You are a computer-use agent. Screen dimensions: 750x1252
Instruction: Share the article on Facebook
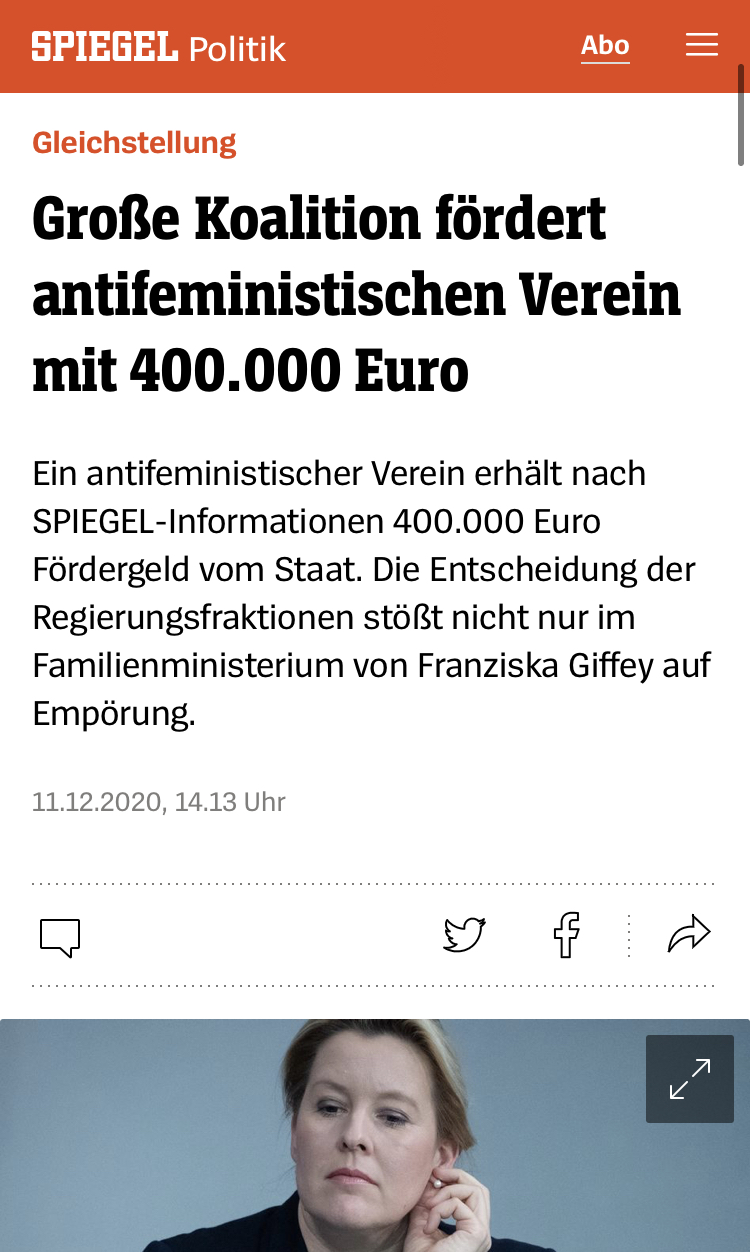point(567,935)
